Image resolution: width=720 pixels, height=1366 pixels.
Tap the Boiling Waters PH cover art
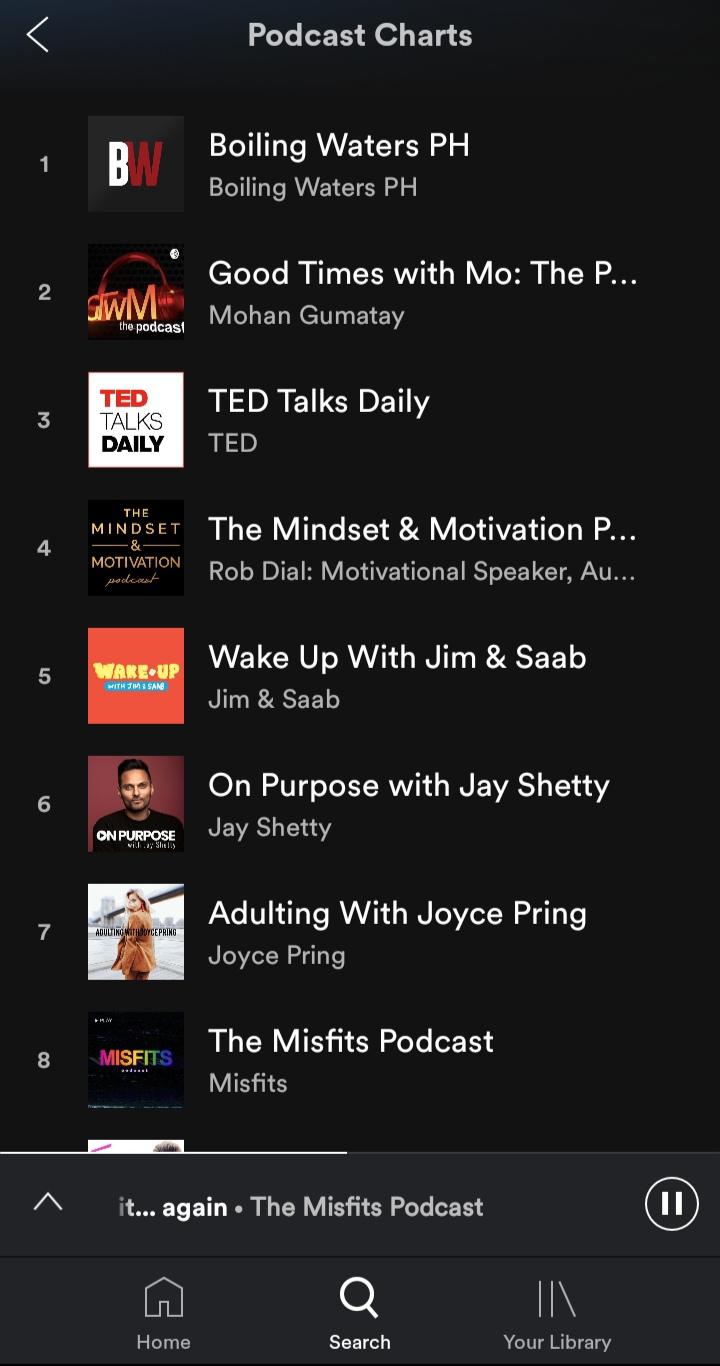136,164
